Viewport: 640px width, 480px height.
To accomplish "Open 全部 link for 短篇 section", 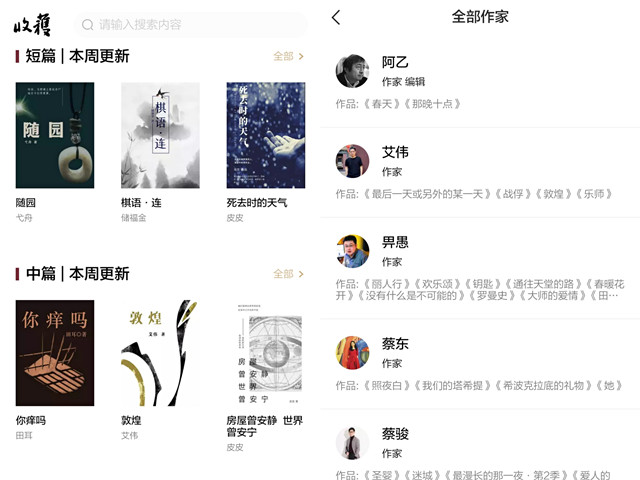I will tap(288, 56).
